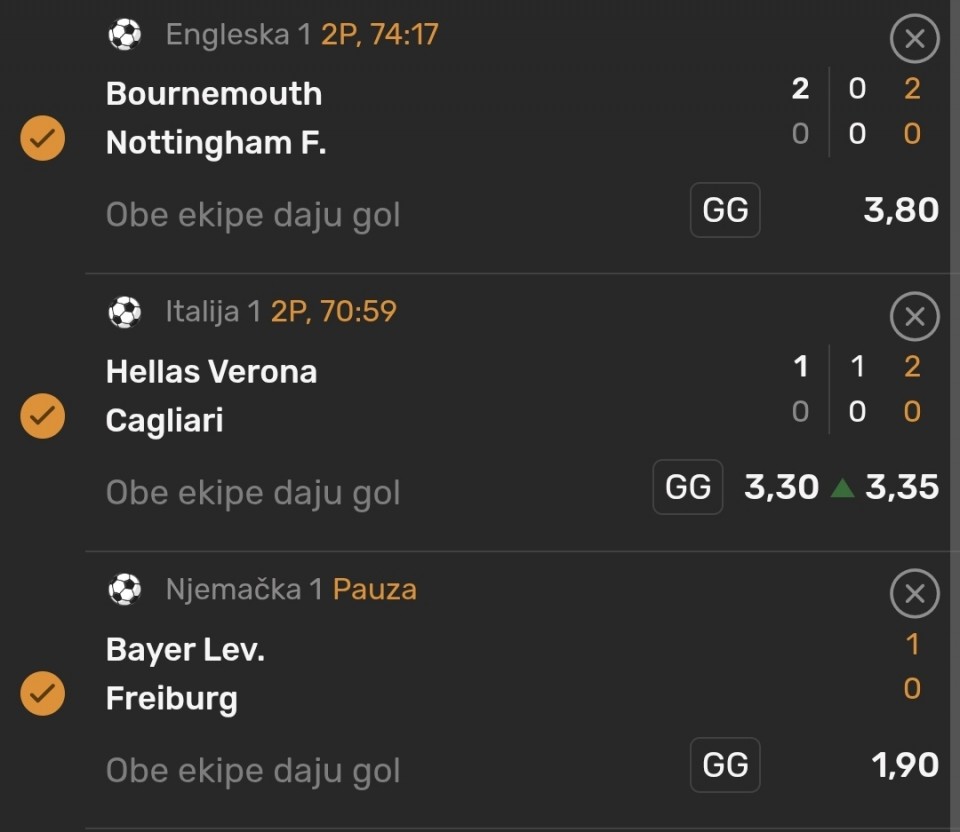Viewport: 960px width, 832px height.
Task: Remove Hellas Verona vs Cagliari bet from slip
Action: (x=914, y=318)
